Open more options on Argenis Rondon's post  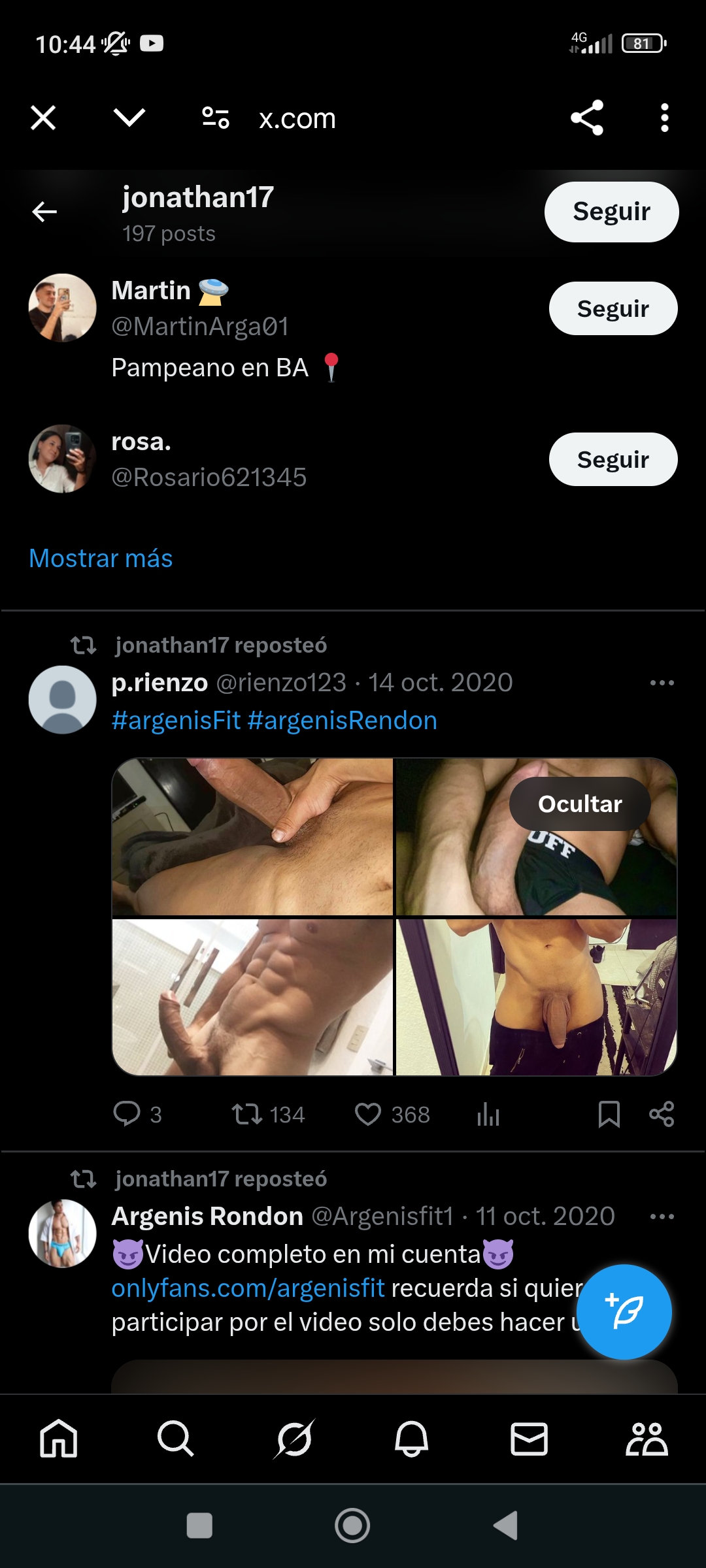point(662,1217)
